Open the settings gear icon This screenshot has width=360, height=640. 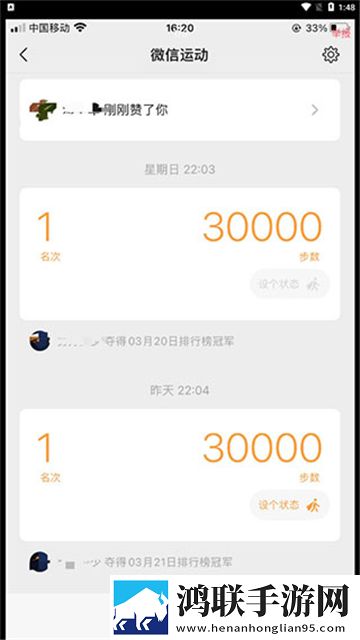click(330, 55)
